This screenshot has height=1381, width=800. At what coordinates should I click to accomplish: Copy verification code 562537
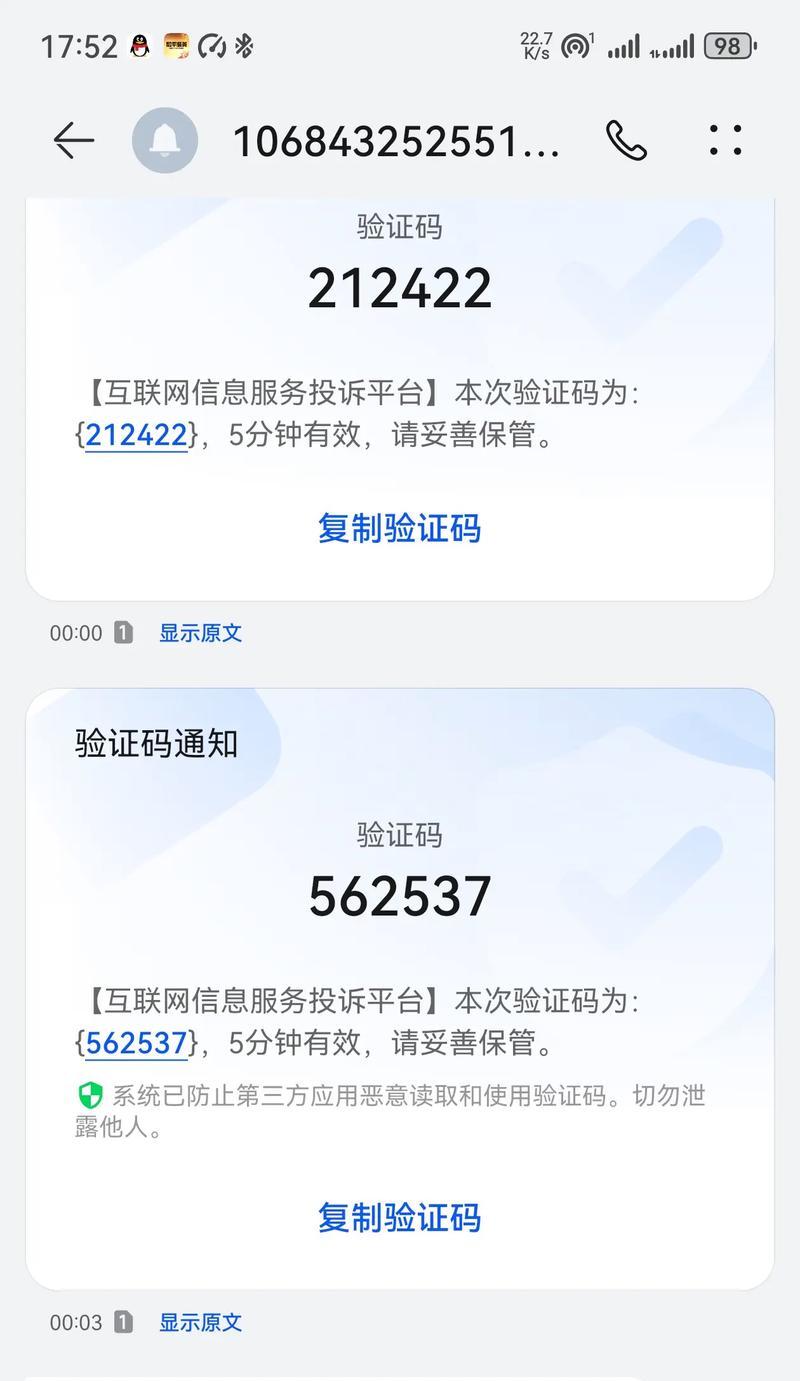tap(399, 1217)
